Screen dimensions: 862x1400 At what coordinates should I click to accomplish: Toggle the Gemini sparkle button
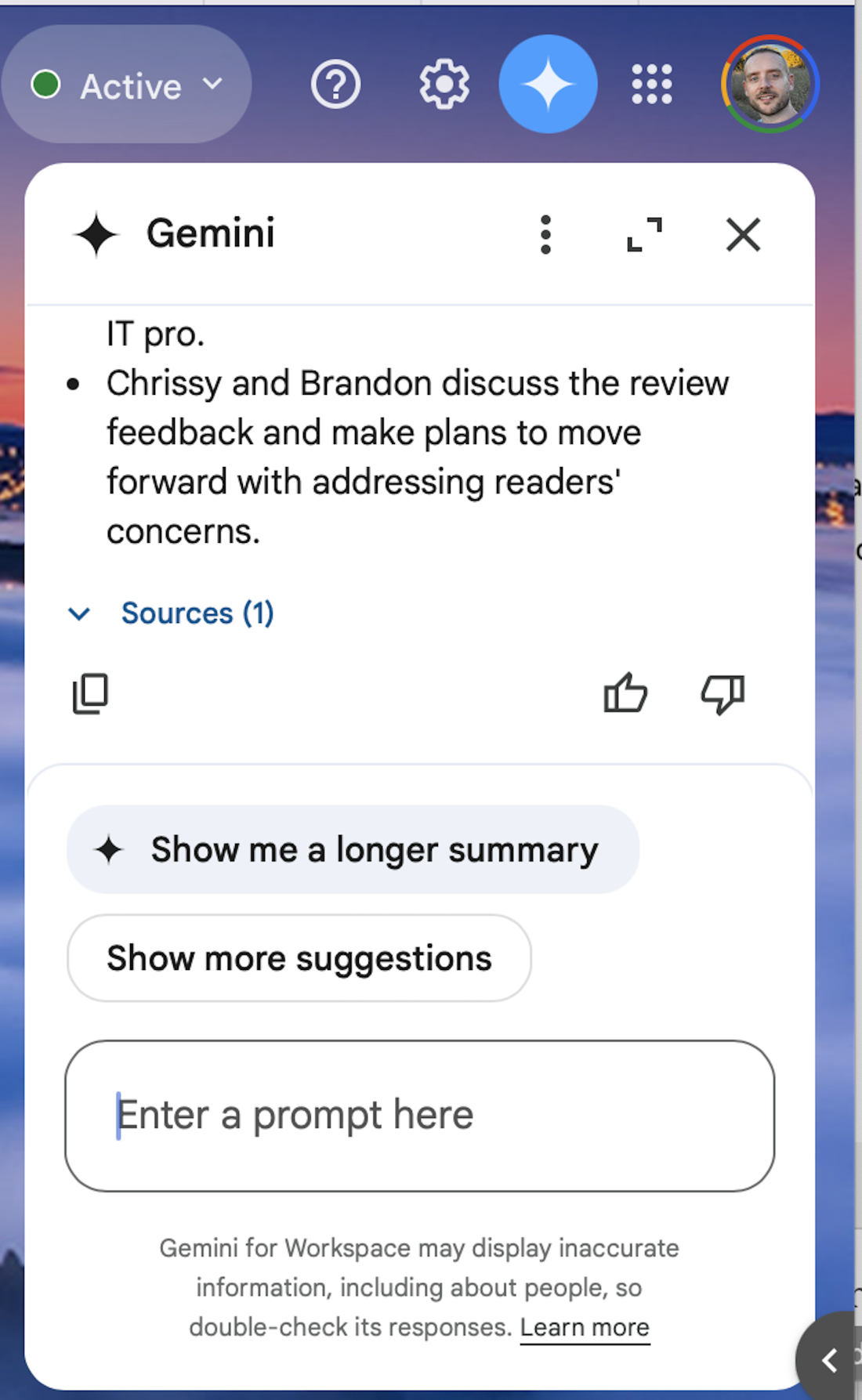[549, 84]
